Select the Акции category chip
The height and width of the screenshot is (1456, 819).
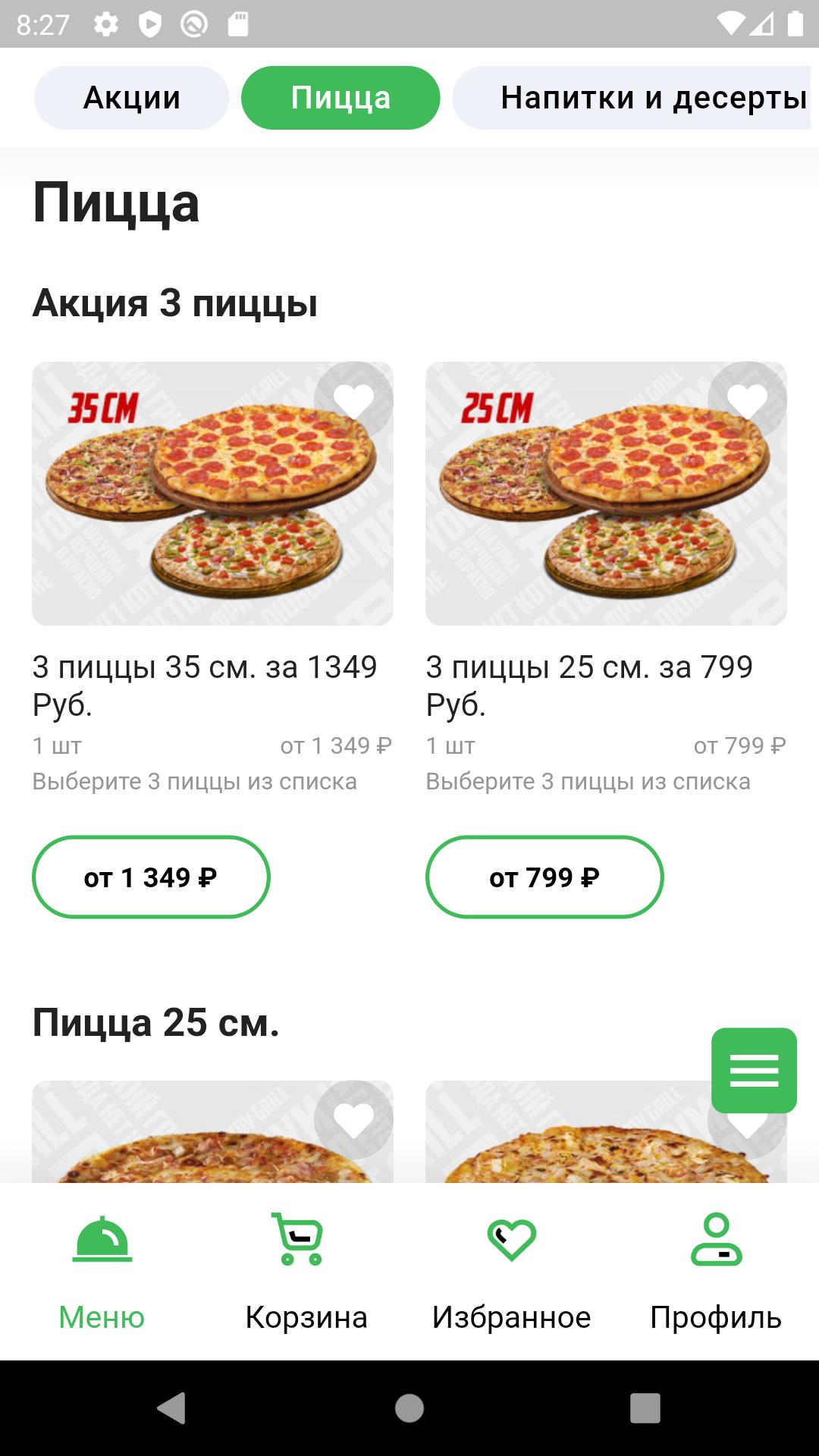pos(131,98)
